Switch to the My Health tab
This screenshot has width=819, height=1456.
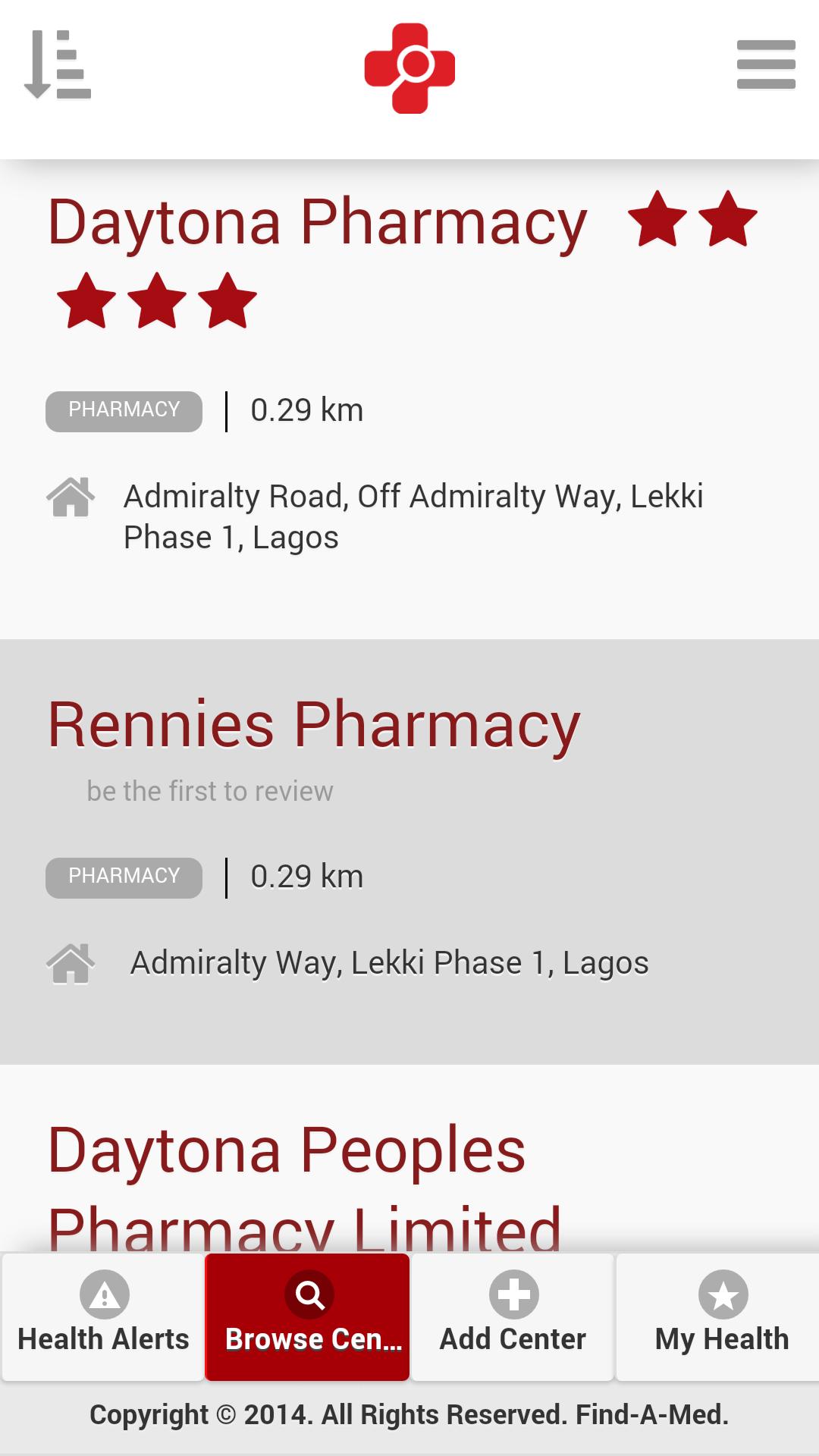[720, 1316]
